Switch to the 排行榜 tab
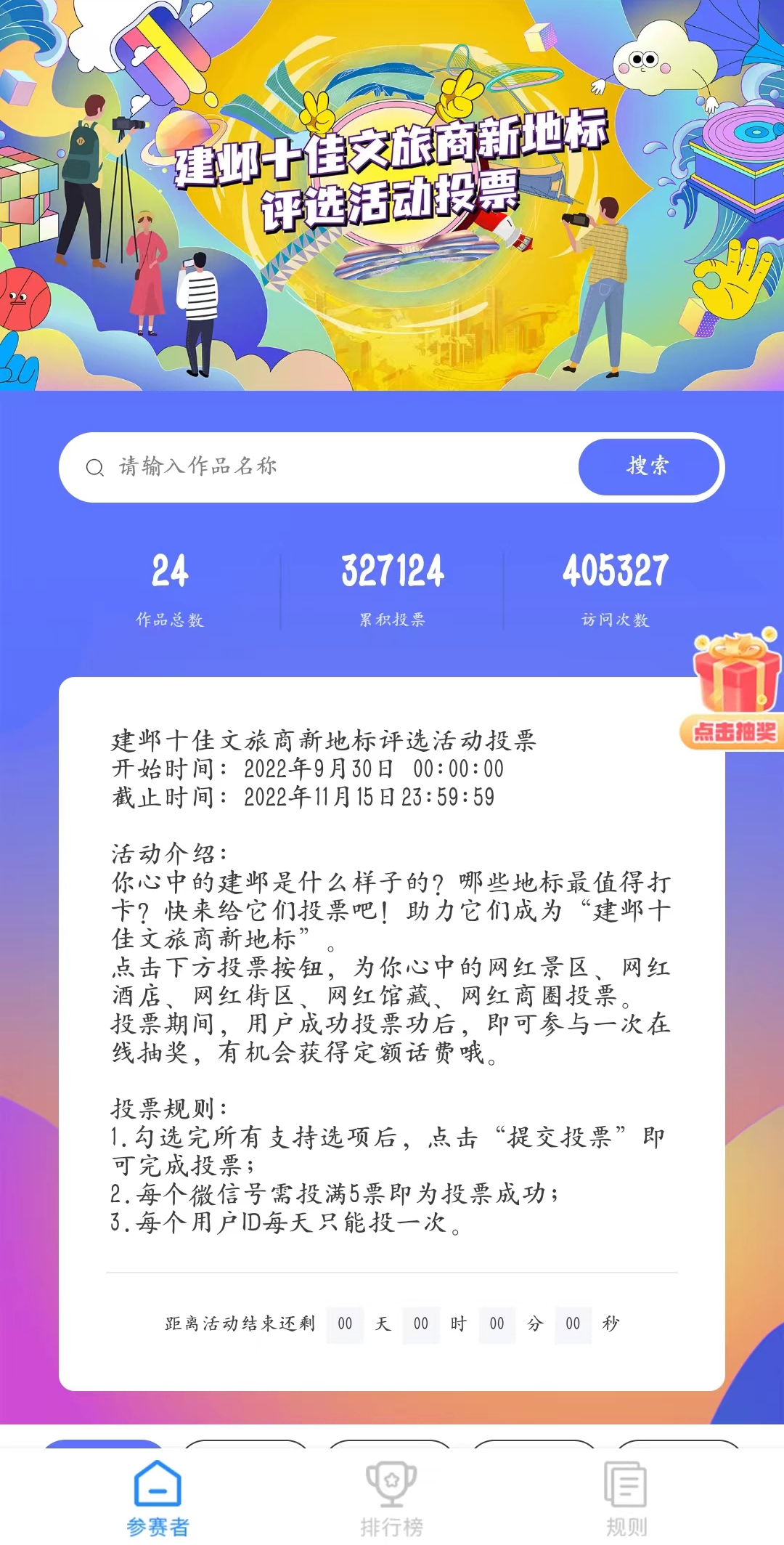Image resolution: width=784 pixels, height=1545 pixels. [392, 1498]
